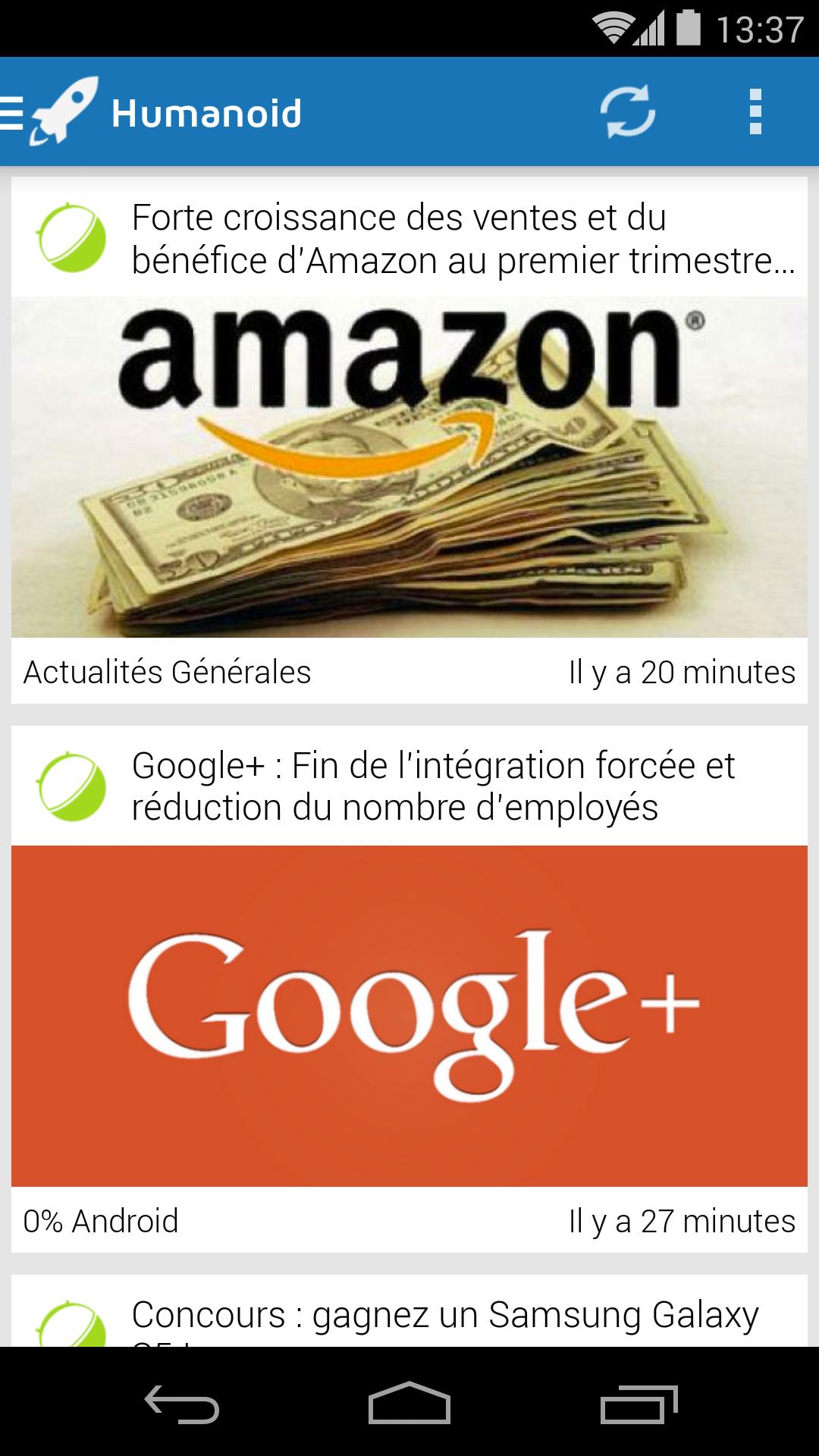Screen dimensions: 819x1456
Task: Open the overflow menu
Action: (755, 112)
